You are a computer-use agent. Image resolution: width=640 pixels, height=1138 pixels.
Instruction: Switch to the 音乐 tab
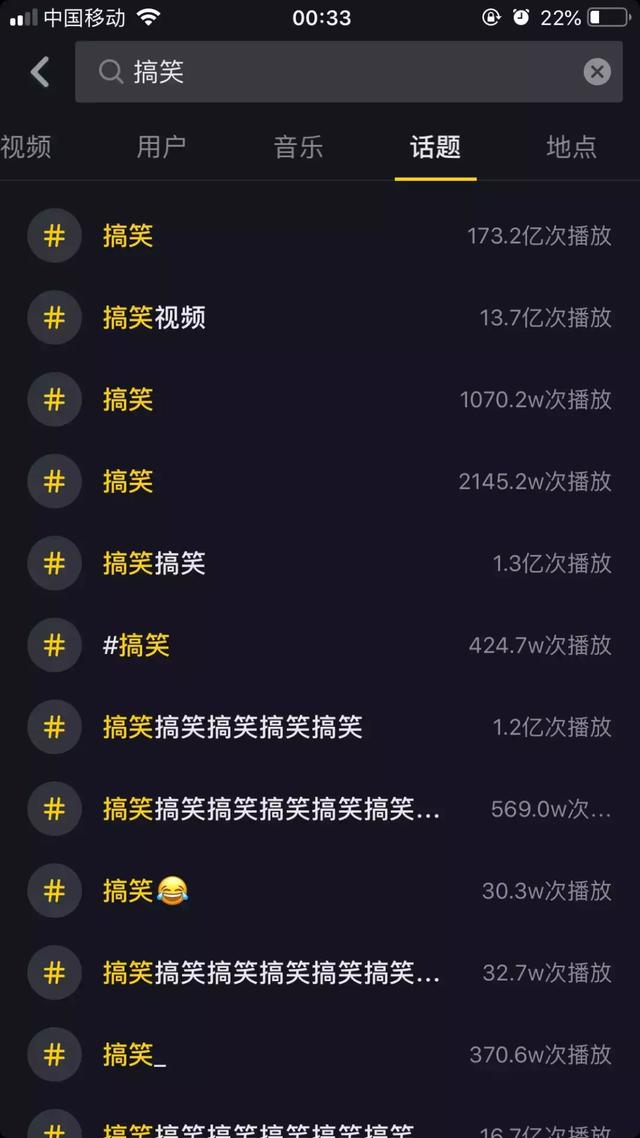pyautogui.click(x=298, y=147)
